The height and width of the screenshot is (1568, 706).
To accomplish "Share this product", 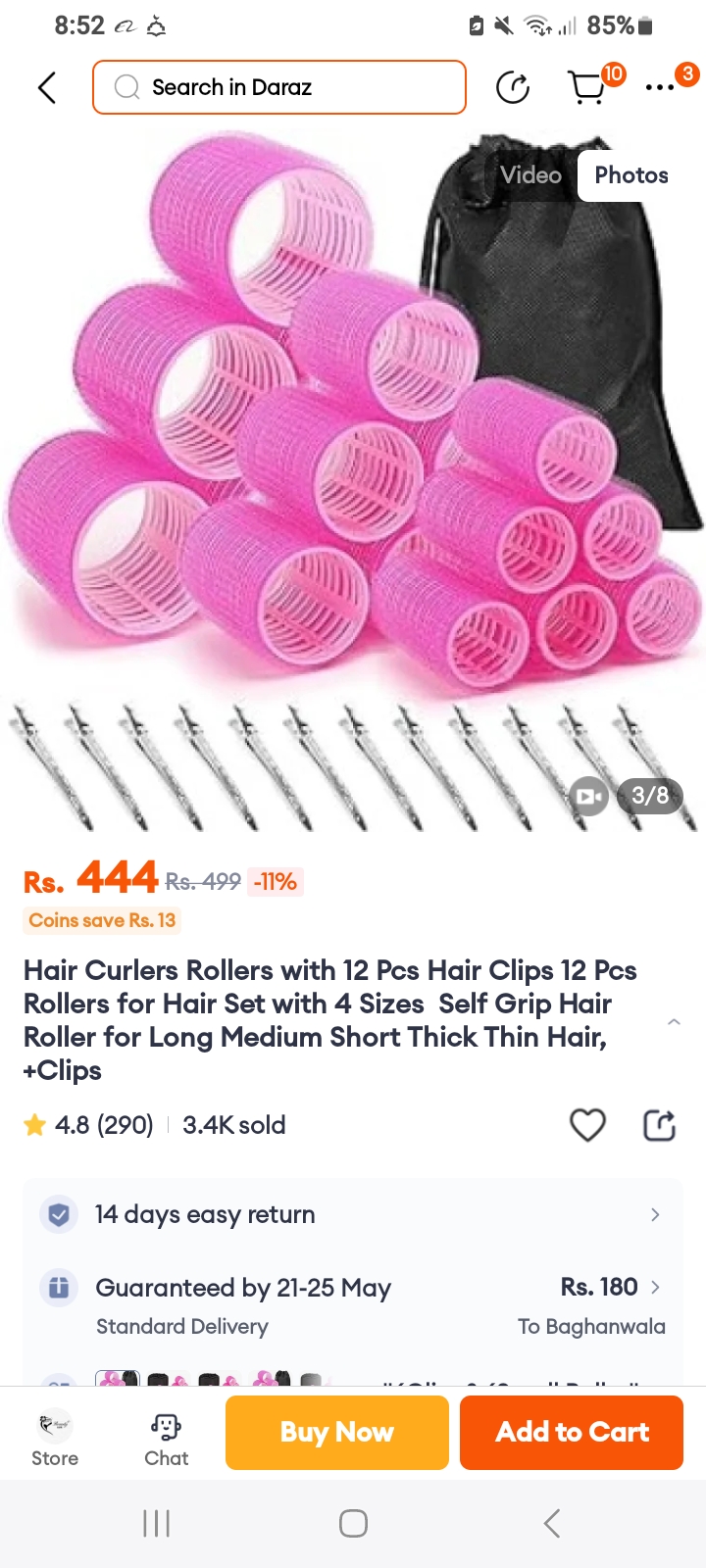I will click(x=659, y=1125).
